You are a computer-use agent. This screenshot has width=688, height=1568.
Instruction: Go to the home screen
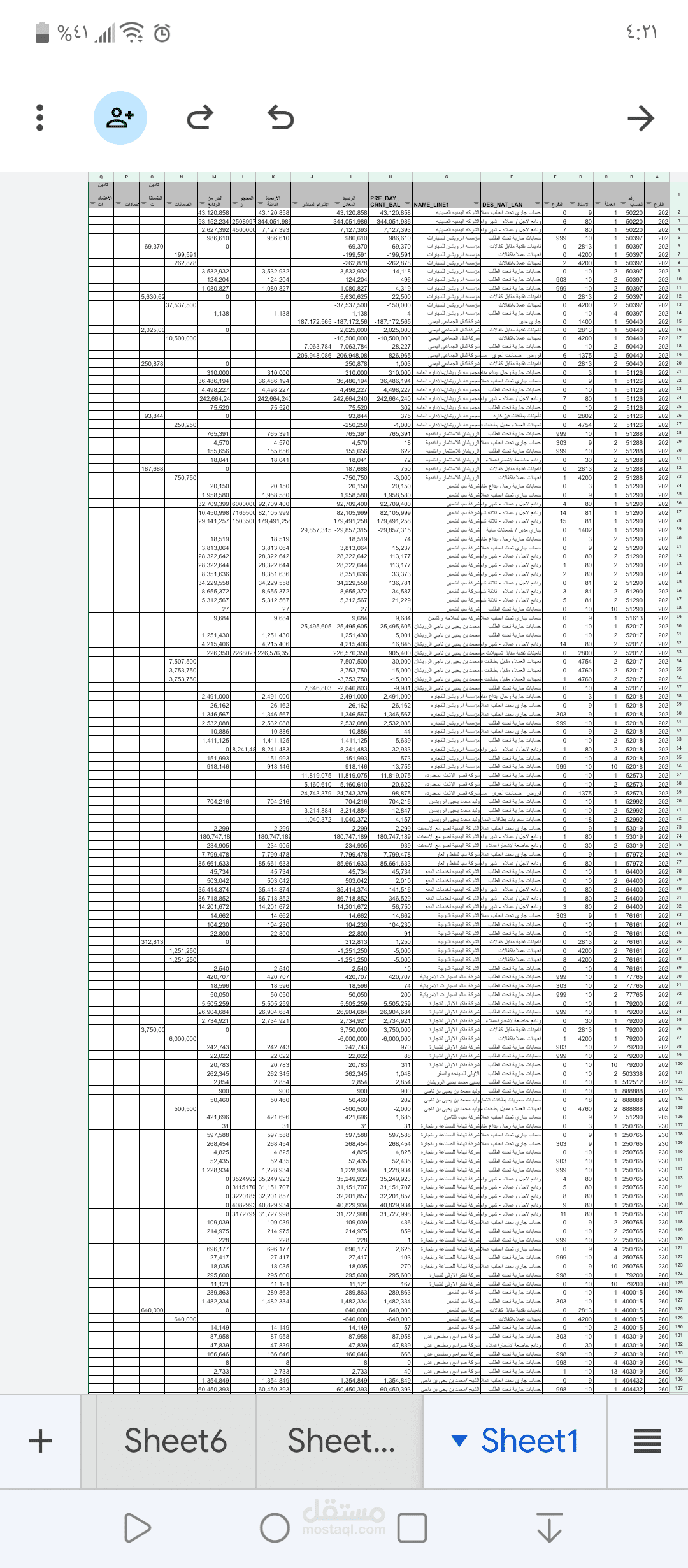point(275,1528)
